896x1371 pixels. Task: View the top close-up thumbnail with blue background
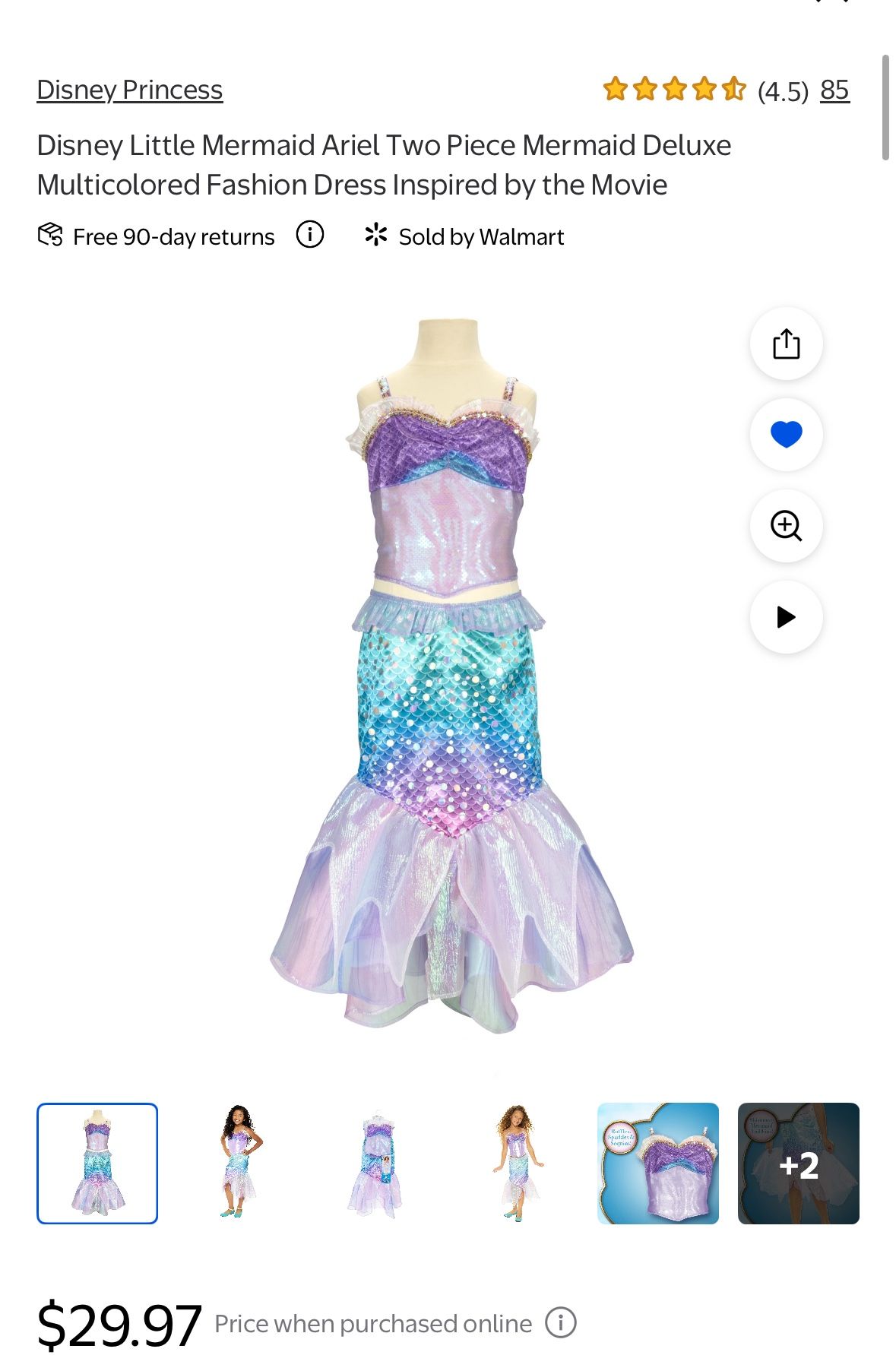[657, 1163]
